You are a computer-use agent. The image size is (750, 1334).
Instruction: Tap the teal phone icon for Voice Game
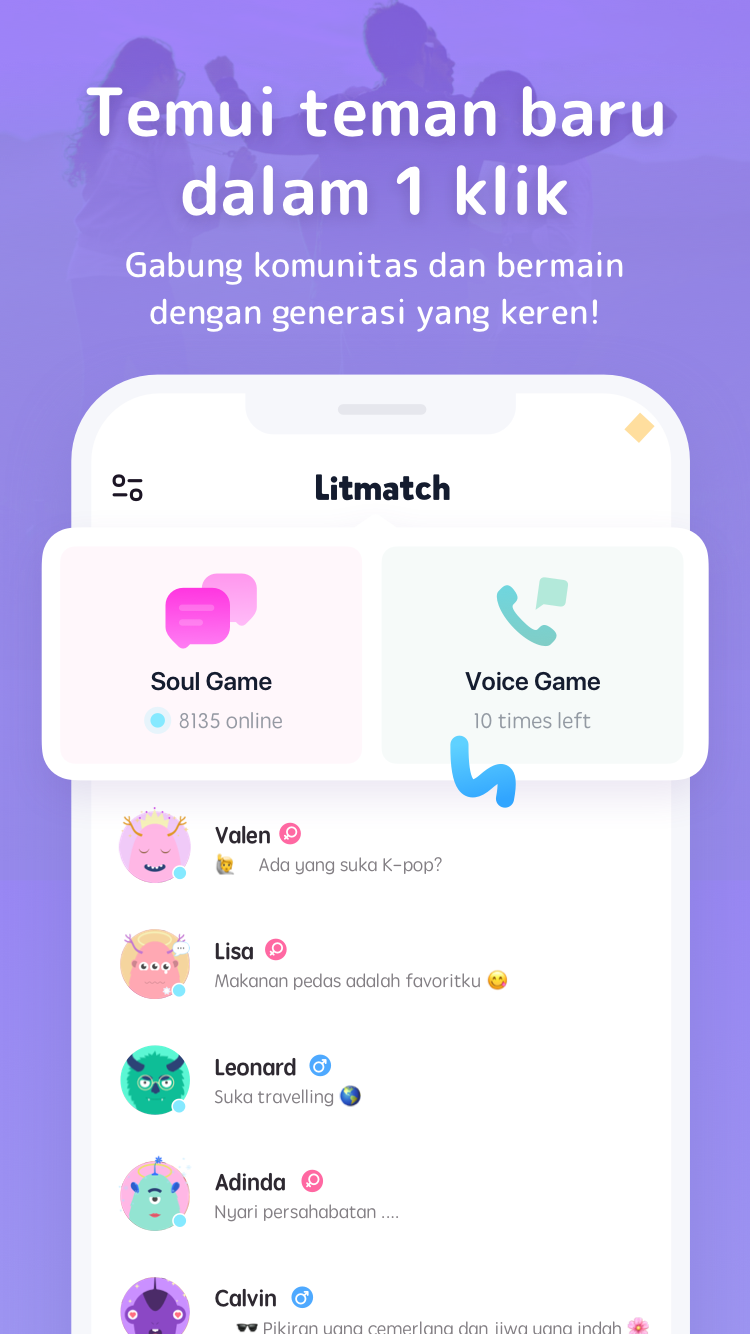[x=531, y=611]
